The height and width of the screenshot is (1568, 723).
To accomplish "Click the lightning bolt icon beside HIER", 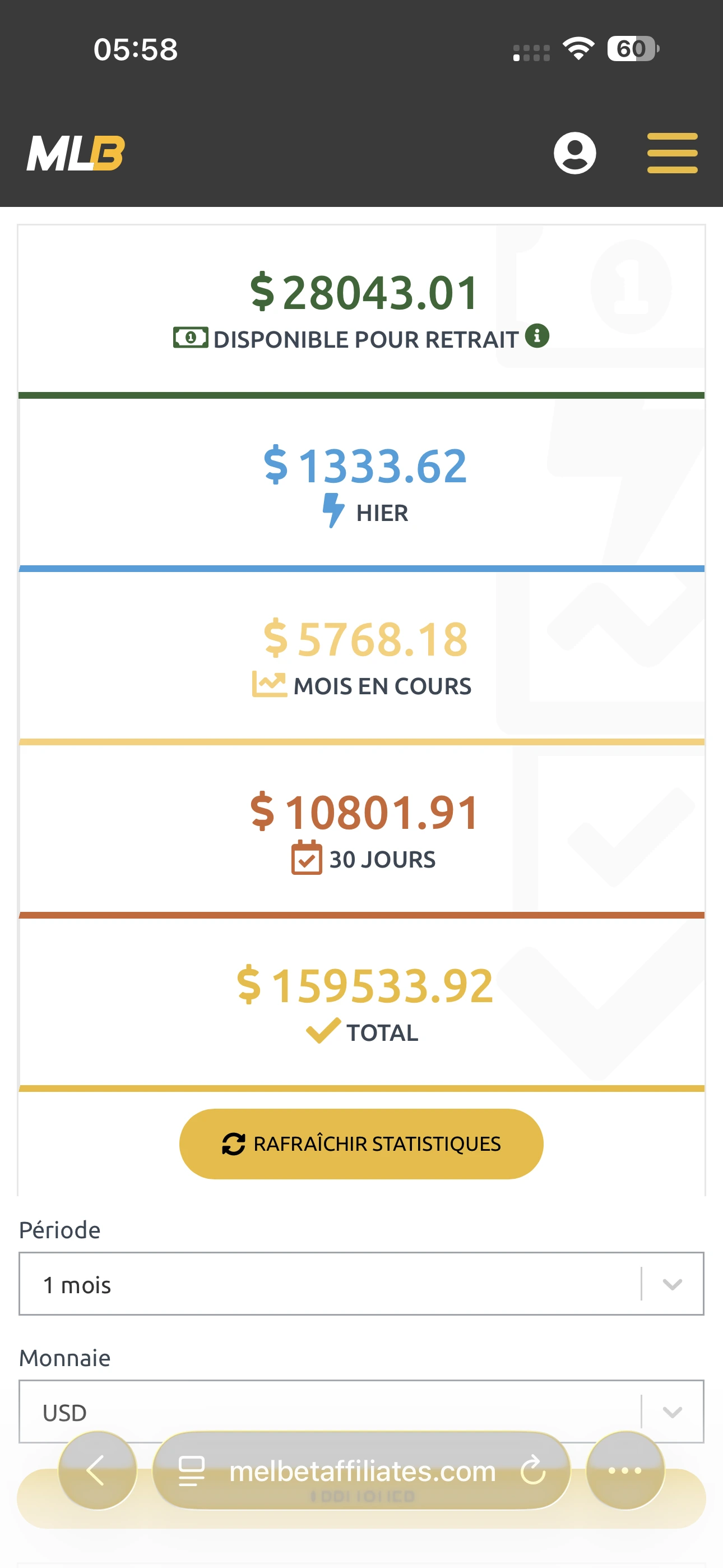I will (333, 511).
